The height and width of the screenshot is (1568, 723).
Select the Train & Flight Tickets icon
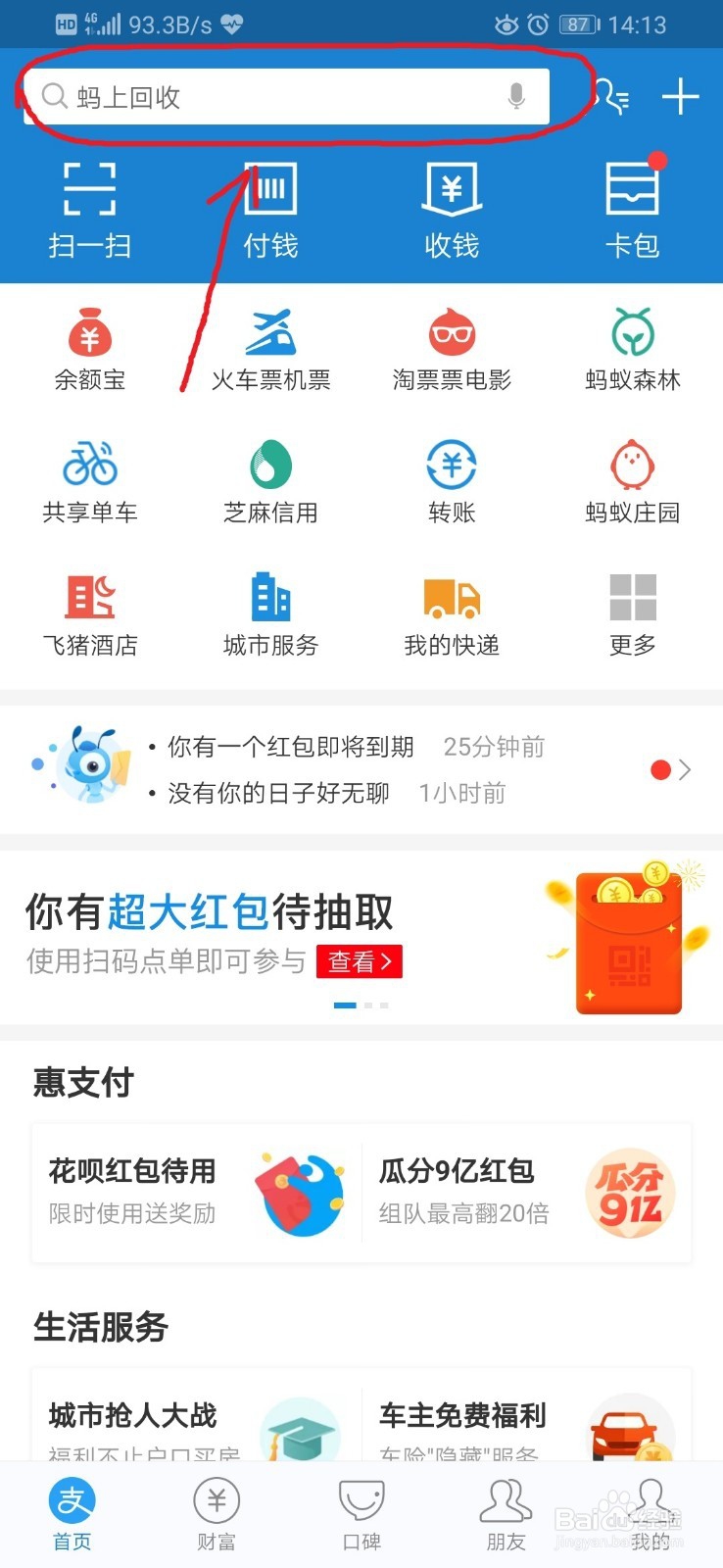click(270, 348)
